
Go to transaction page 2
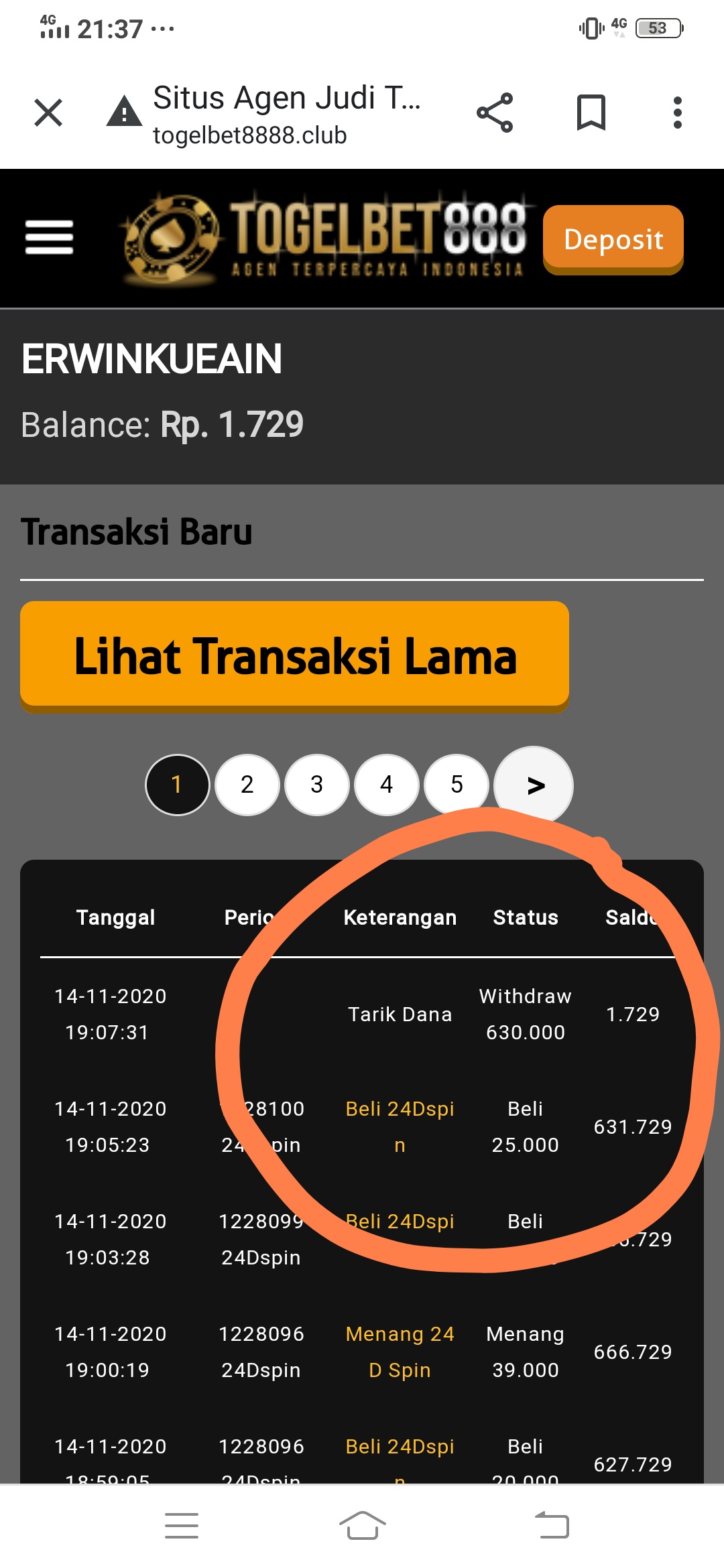click(247, 784)
